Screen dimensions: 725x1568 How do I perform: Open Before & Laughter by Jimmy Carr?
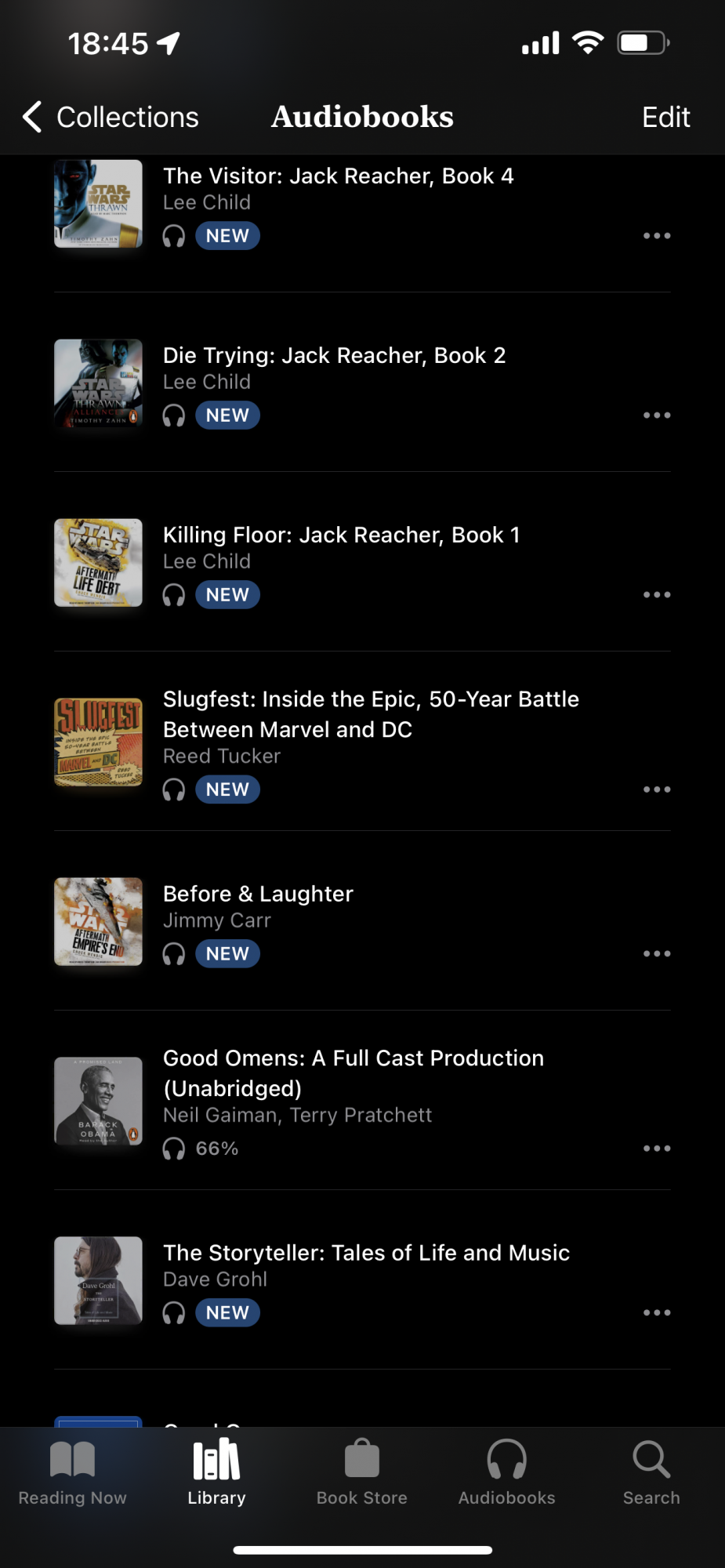[258, 895]
